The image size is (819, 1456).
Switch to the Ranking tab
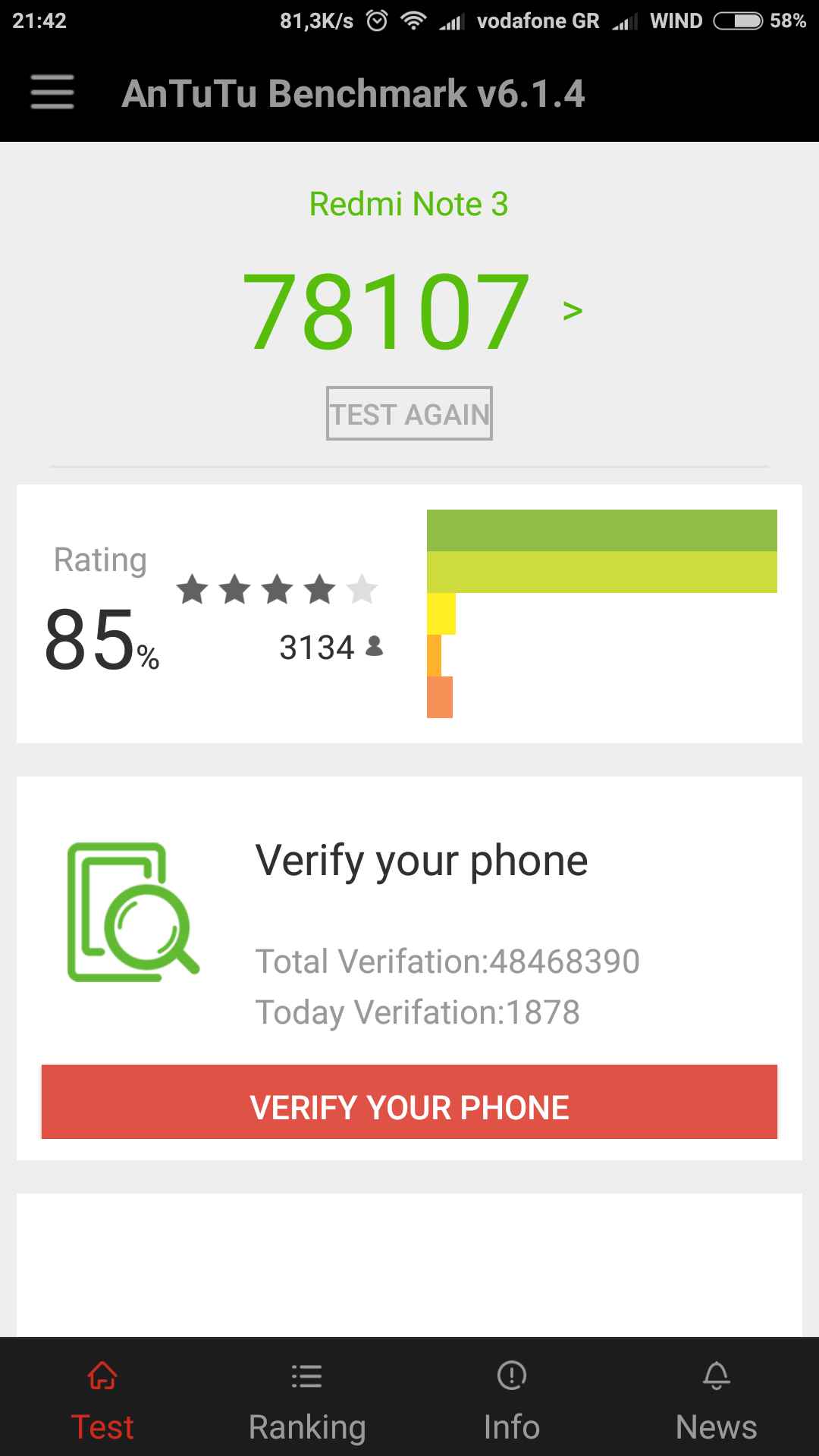(307, 1401)
